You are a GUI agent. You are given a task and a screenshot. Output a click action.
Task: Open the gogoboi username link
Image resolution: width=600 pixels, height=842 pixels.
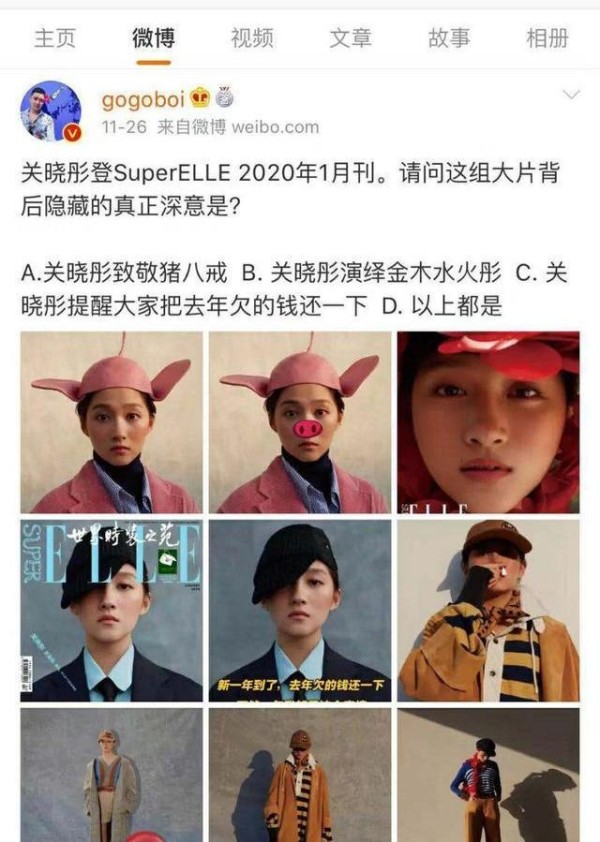point(143,98)
